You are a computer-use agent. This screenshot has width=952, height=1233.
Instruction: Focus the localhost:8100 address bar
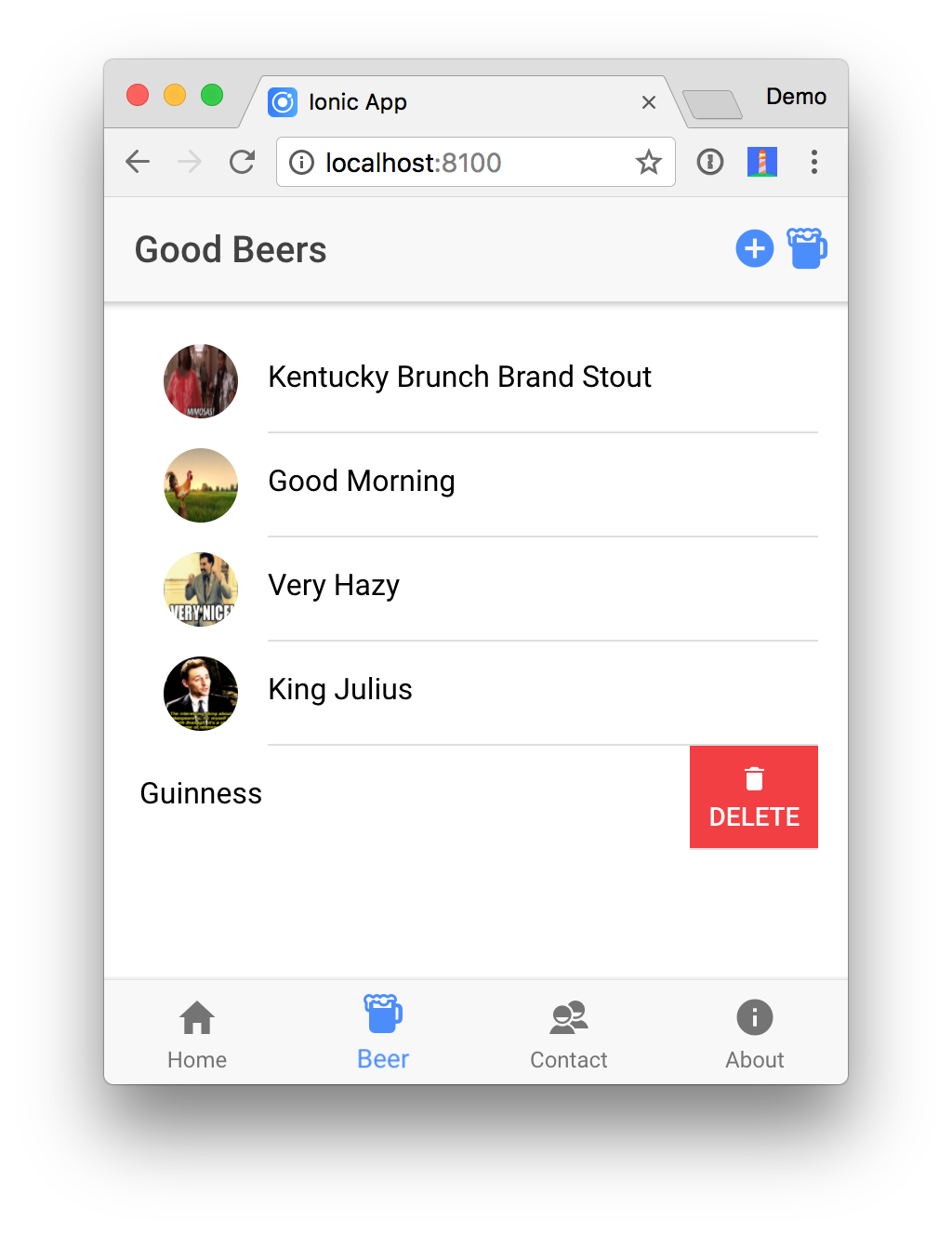click(x=465, y=163)
